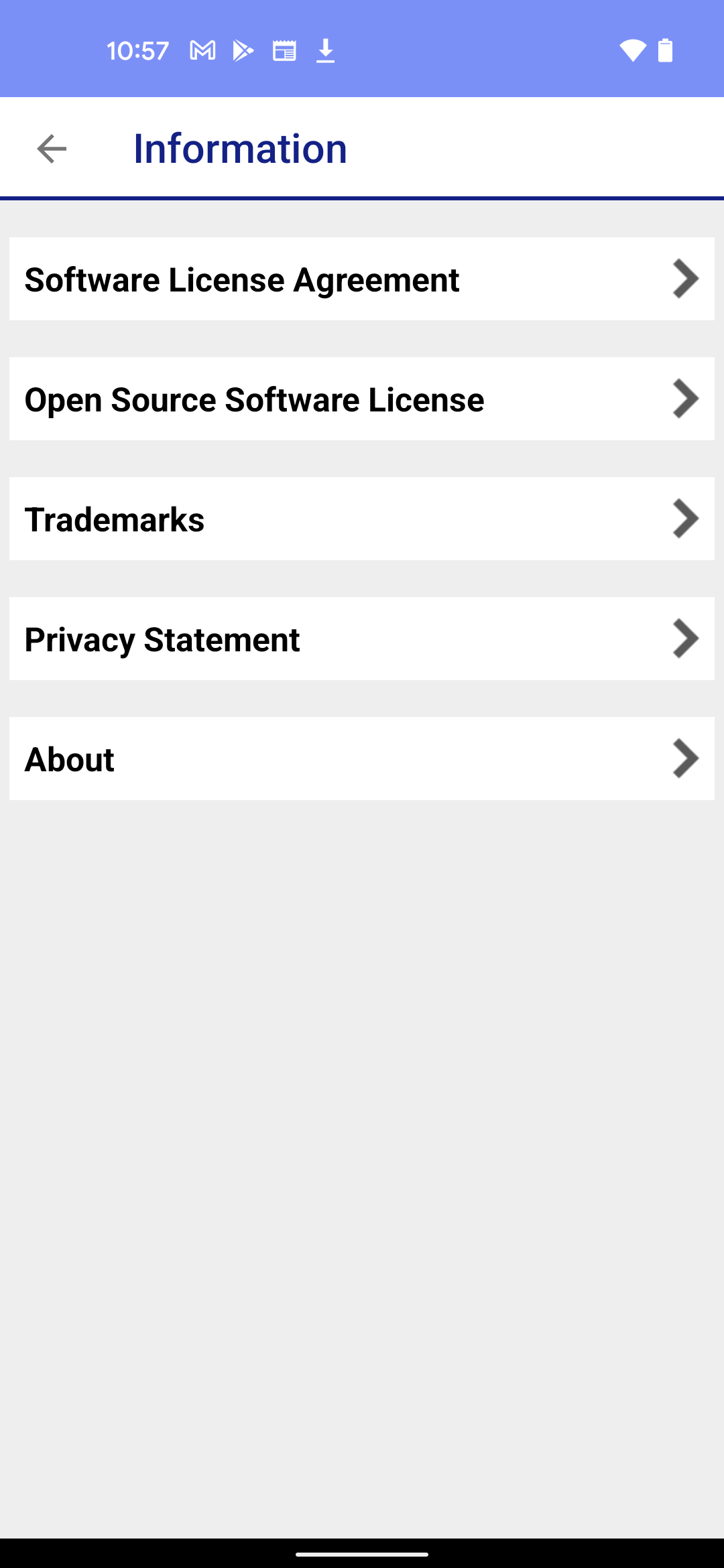Open Software License Agreement
Image resolution: width=724 pixels, height=1568 pixels.
(362, 279)
